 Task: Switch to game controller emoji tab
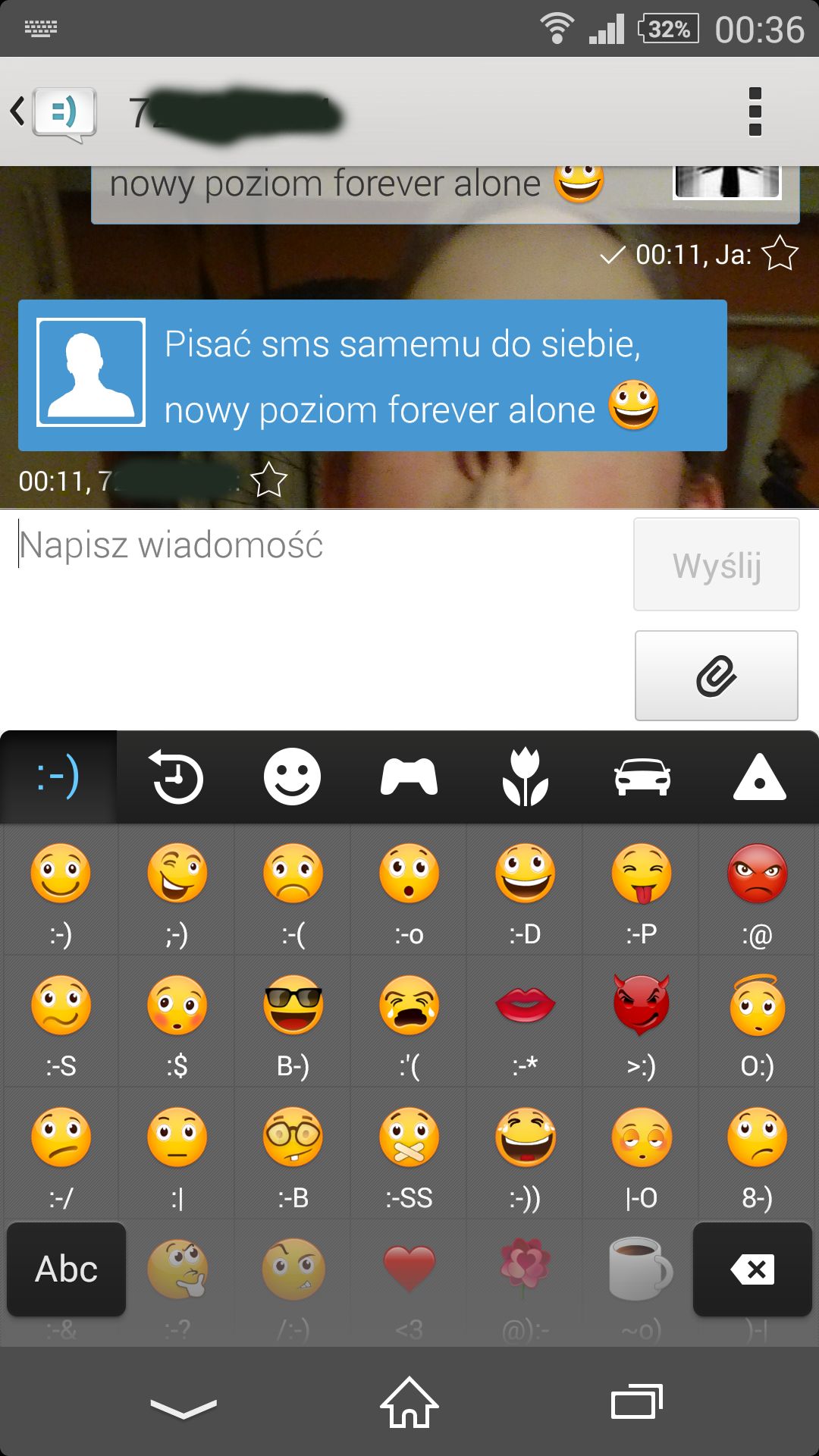pyautogui.click(x=409, y=777)
